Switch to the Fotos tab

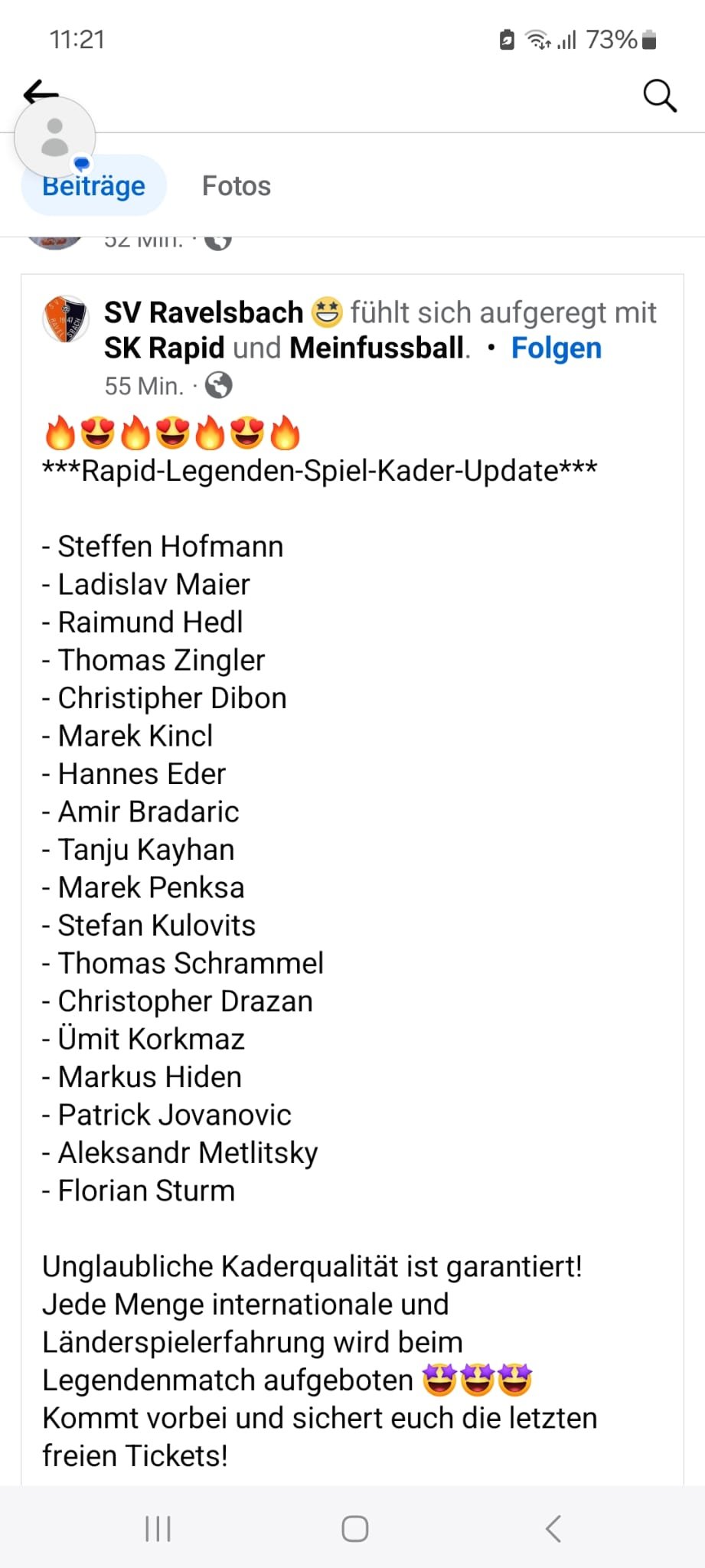(237, 186)
